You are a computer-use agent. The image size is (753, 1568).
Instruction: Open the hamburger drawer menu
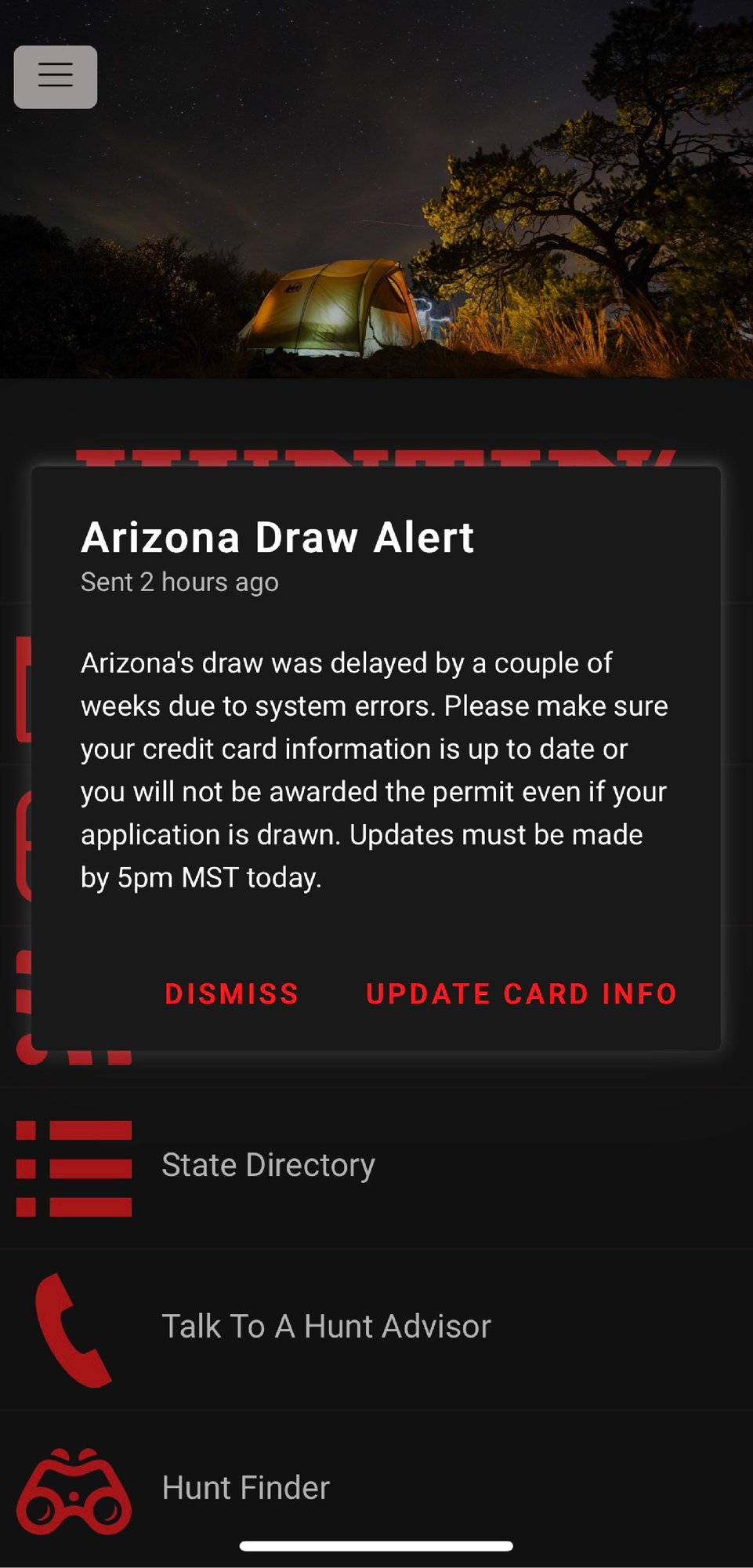click(56, 76)
